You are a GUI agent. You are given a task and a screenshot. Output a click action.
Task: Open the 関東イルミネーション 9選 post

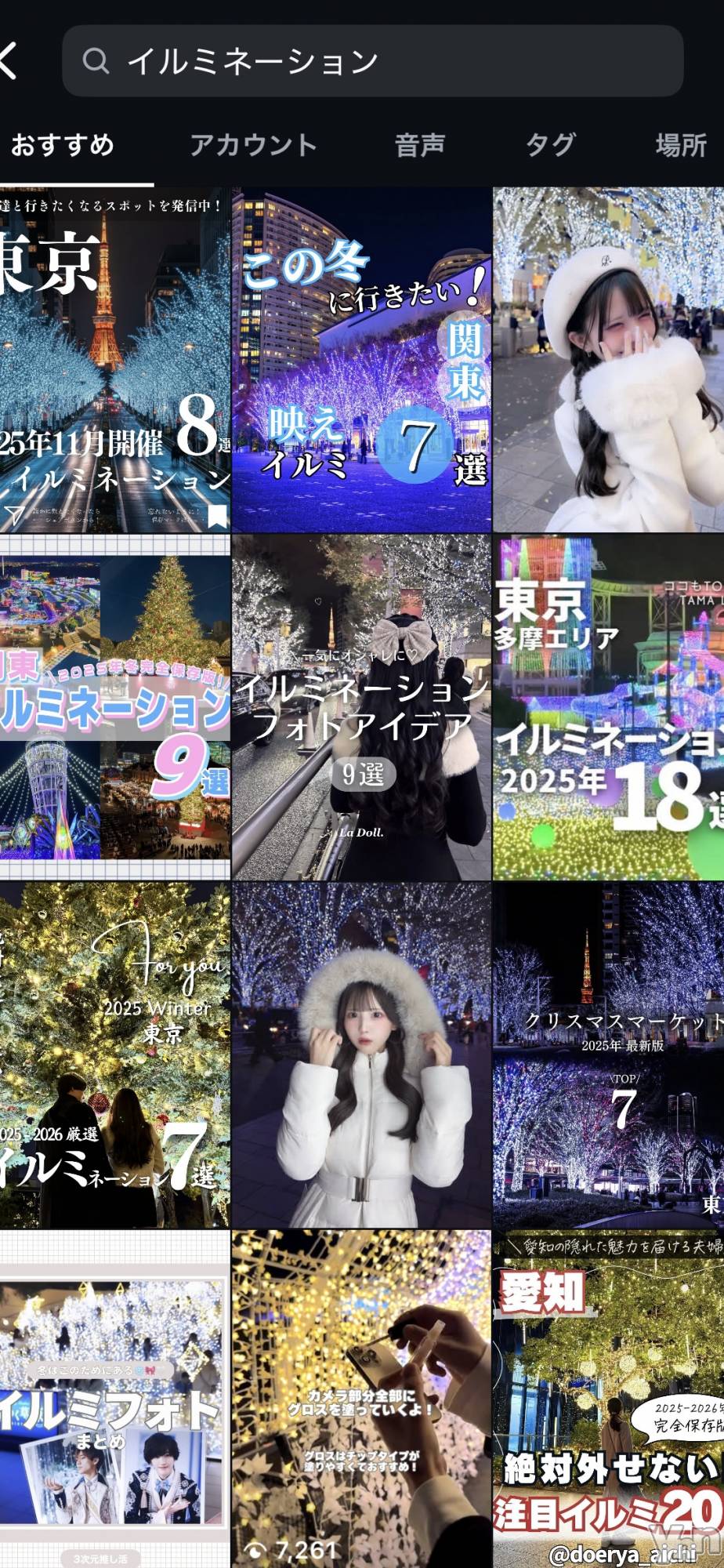click(x=114, y=707)
